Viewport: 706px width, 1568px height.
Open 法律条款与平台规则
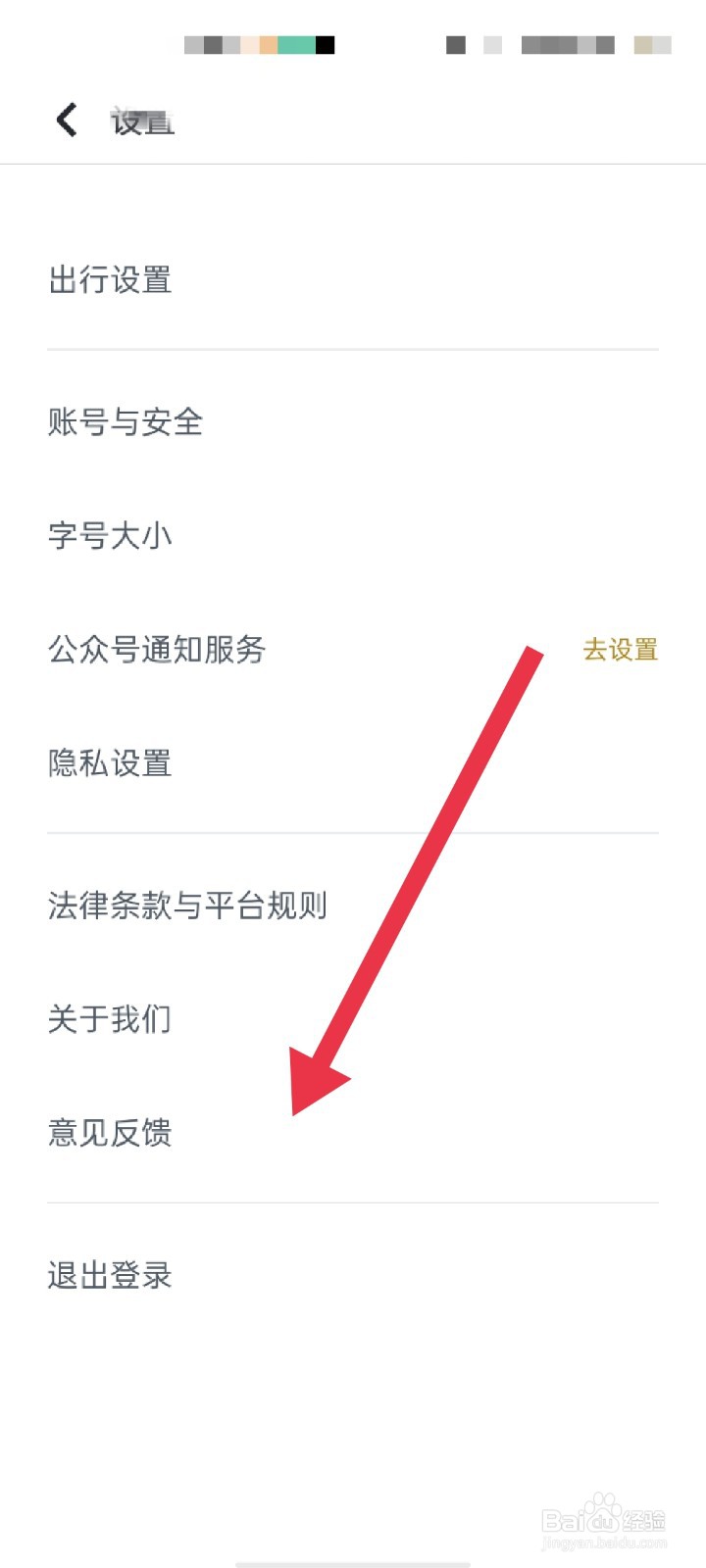[189, 906]
